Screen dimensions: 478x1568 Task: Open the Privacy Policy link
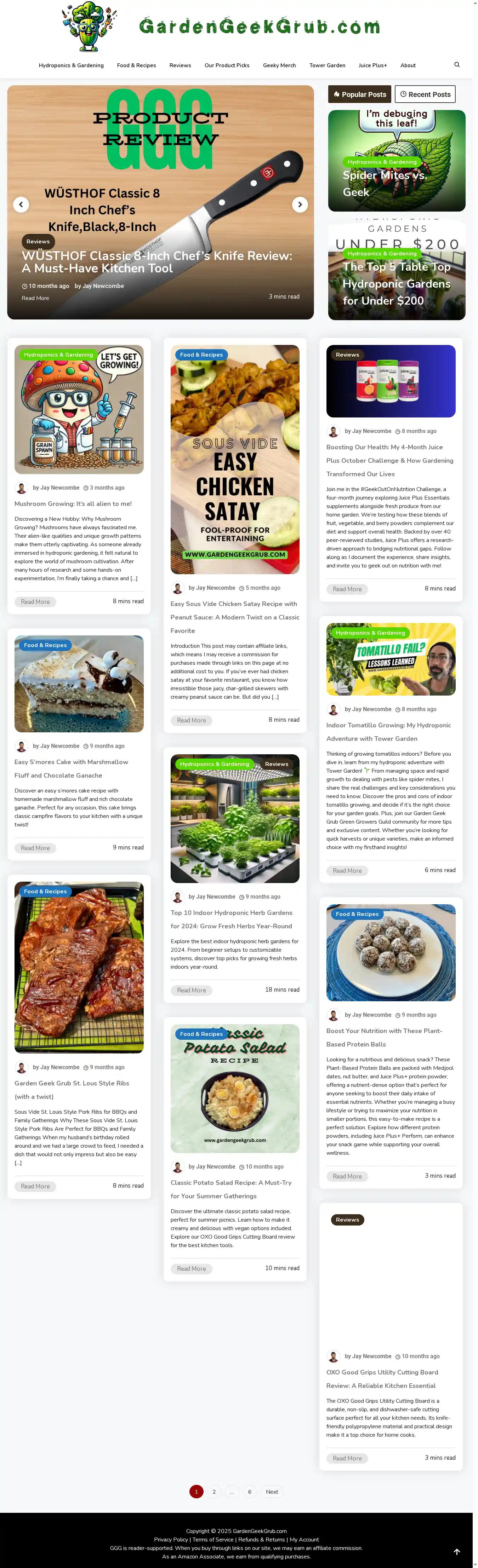click(171, 1539)
